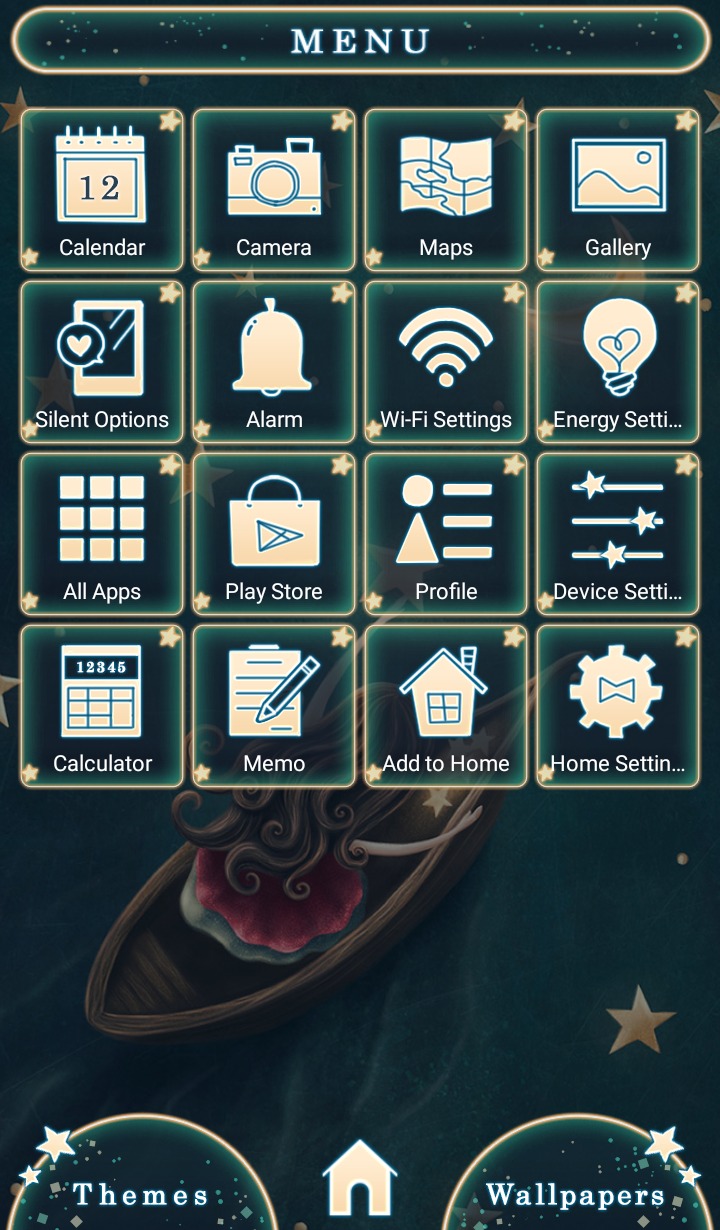Open the Profile tile
Screen dimensions: 720x1230
[x=446, y=534]
